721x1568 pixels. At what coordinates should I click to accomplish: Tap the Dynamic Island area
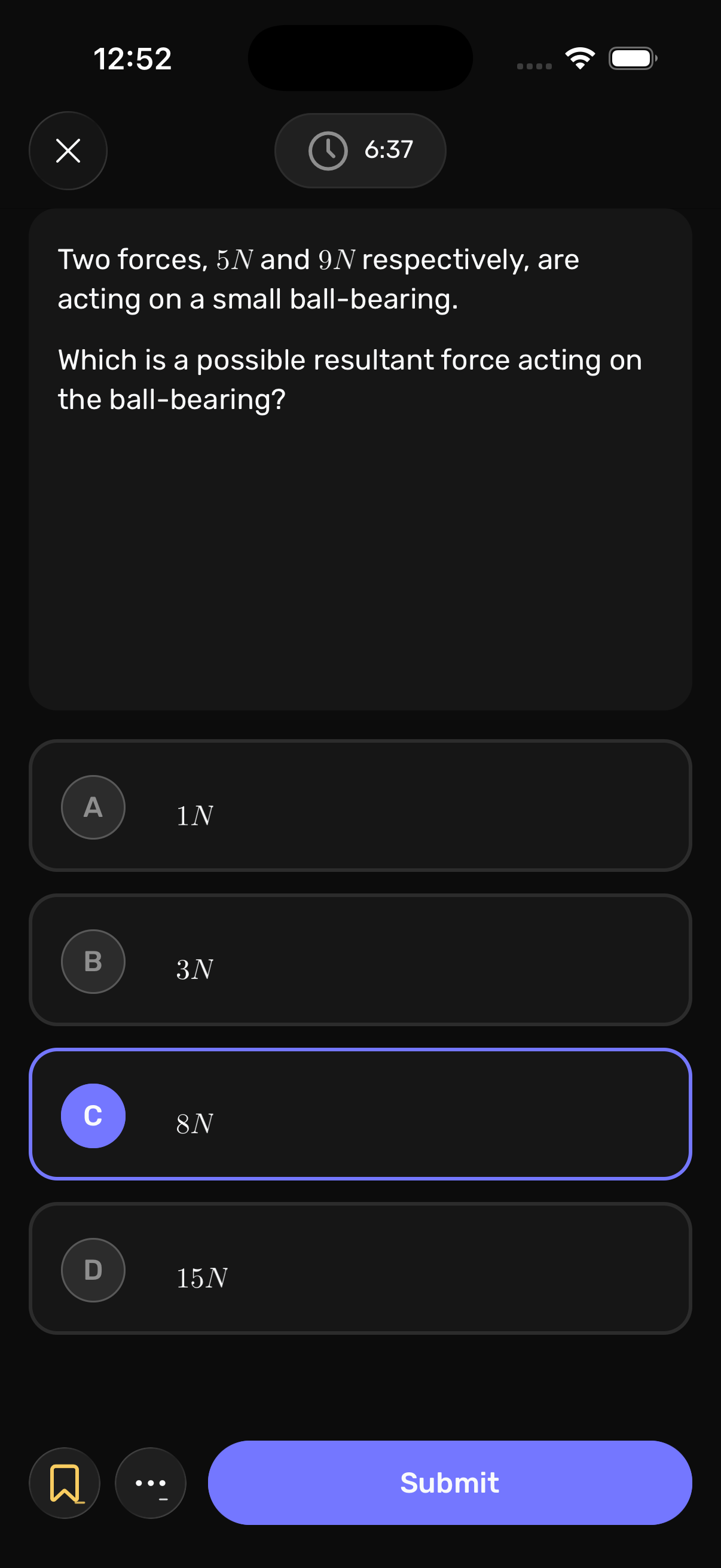(360, 58)
